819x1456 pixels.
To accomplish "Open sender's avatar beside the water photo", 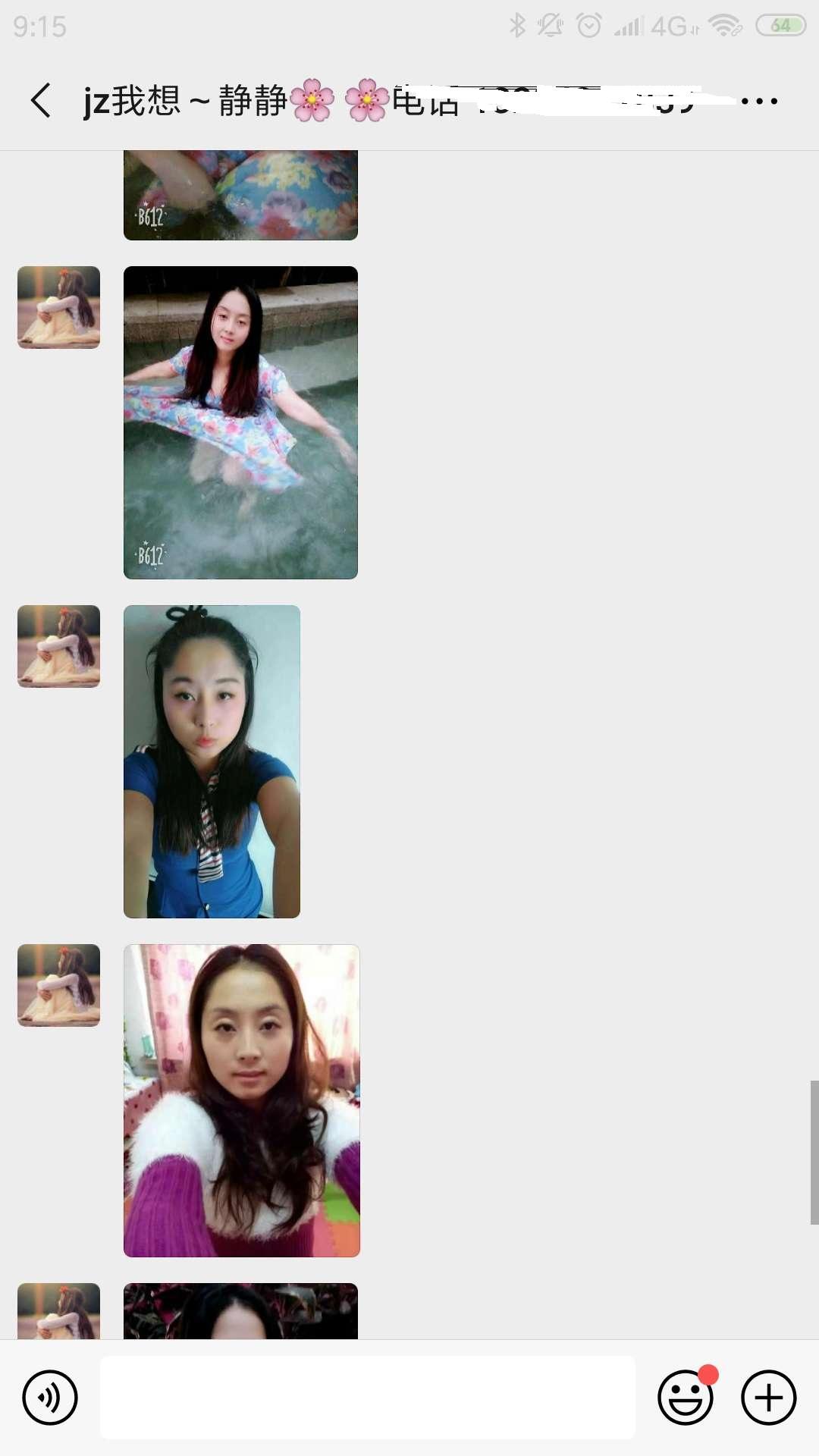I will [x=59, y=307].
